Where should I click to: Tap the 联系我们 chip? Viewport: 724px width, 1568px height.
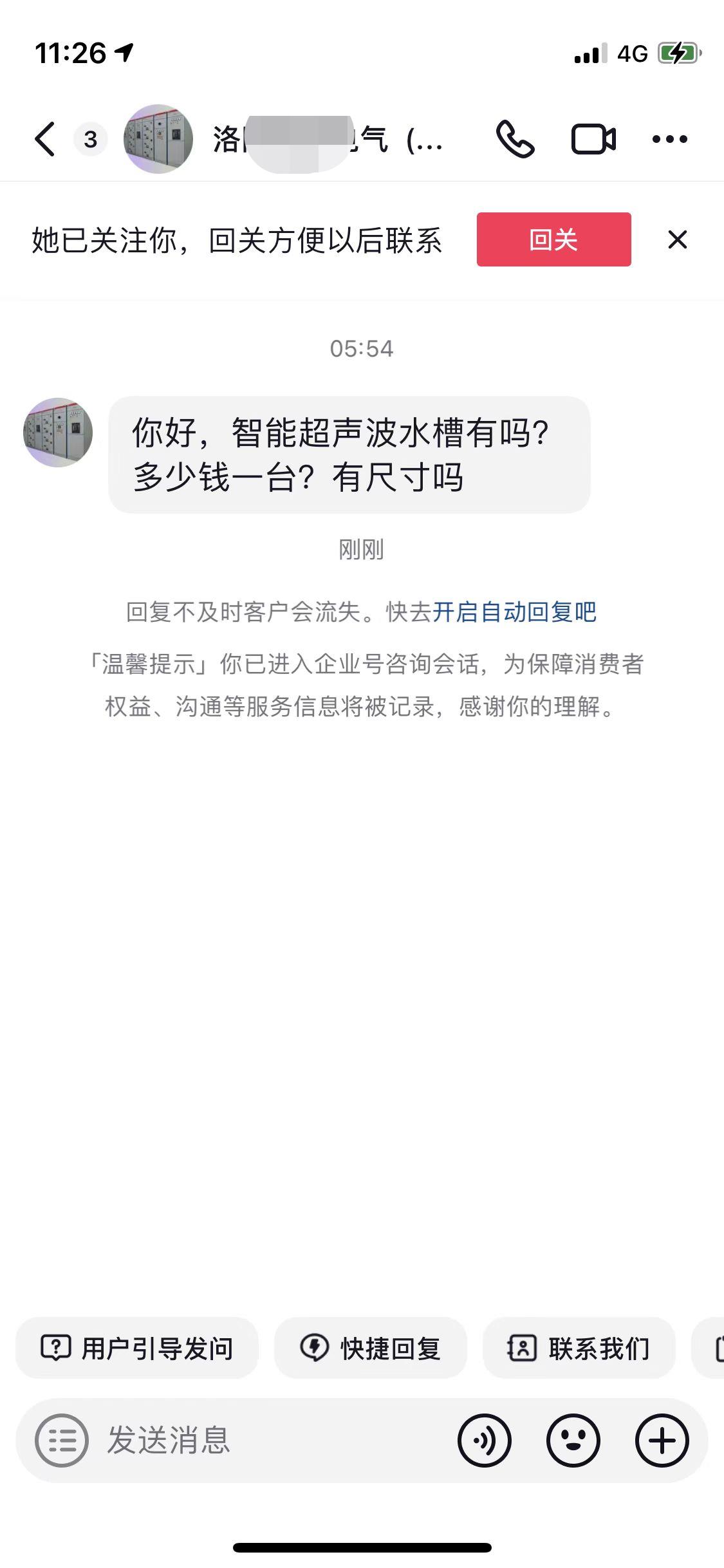pos(579,1348)
